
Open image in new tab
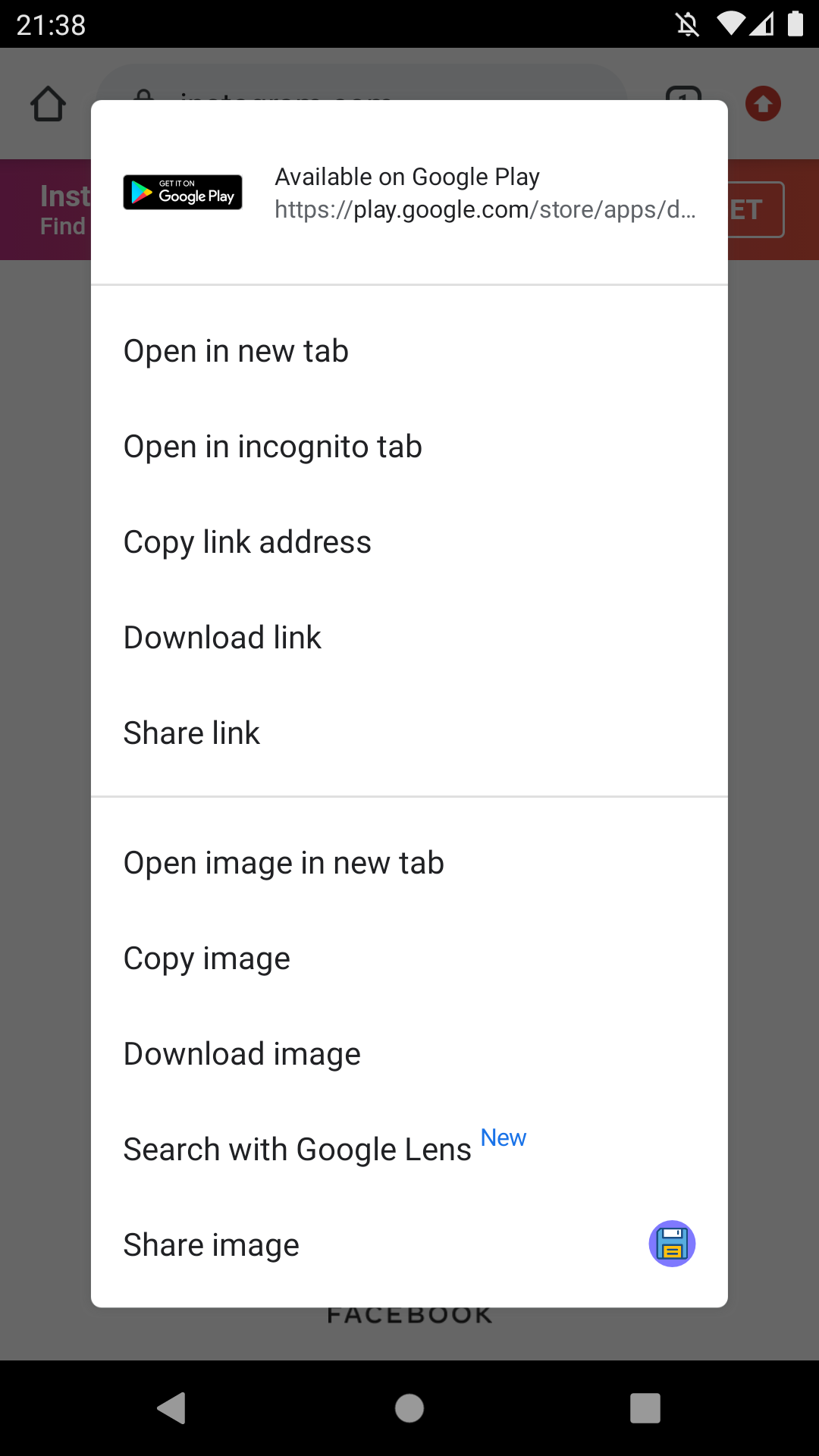pos(409,863)
